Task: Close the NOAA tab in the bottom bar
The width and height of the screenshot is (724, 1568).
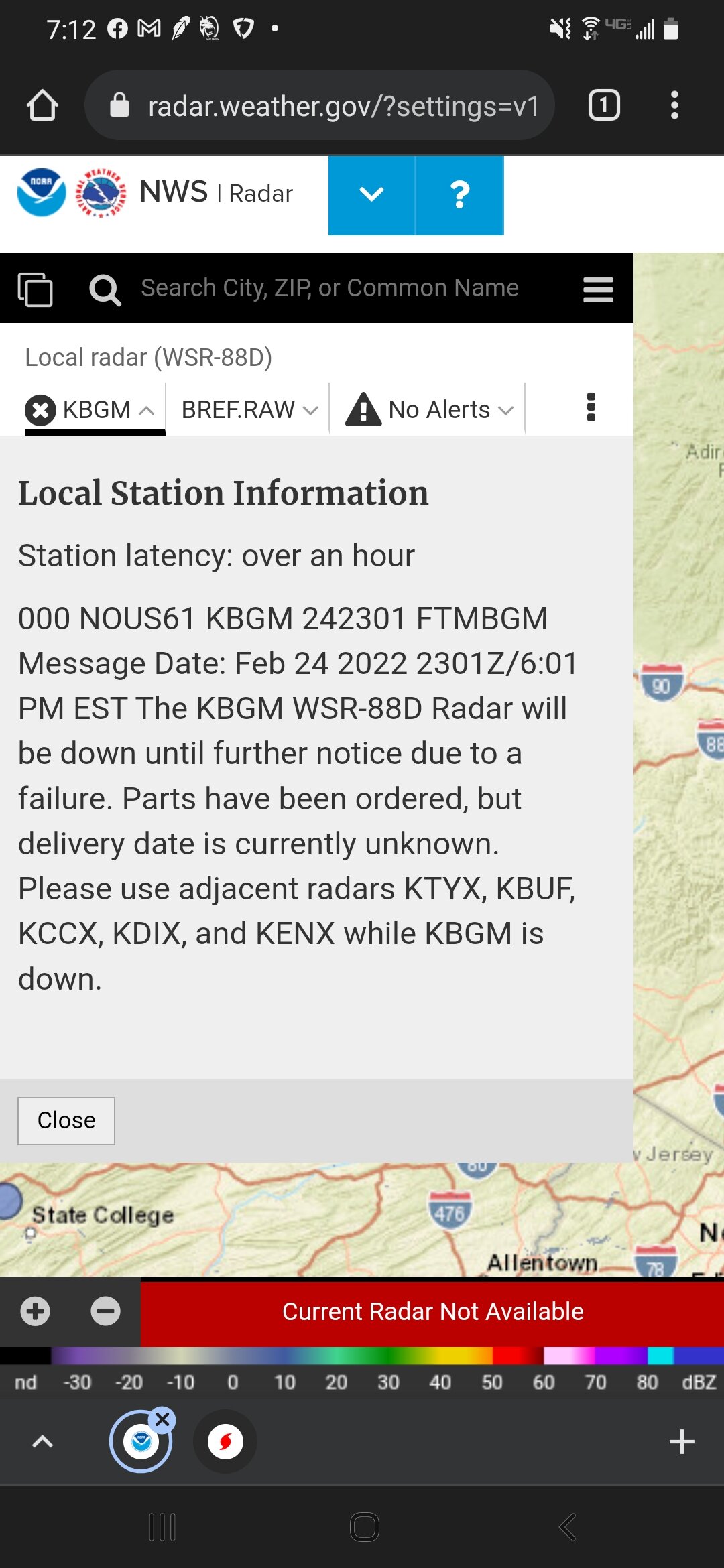Action: tap(163, 1418)
